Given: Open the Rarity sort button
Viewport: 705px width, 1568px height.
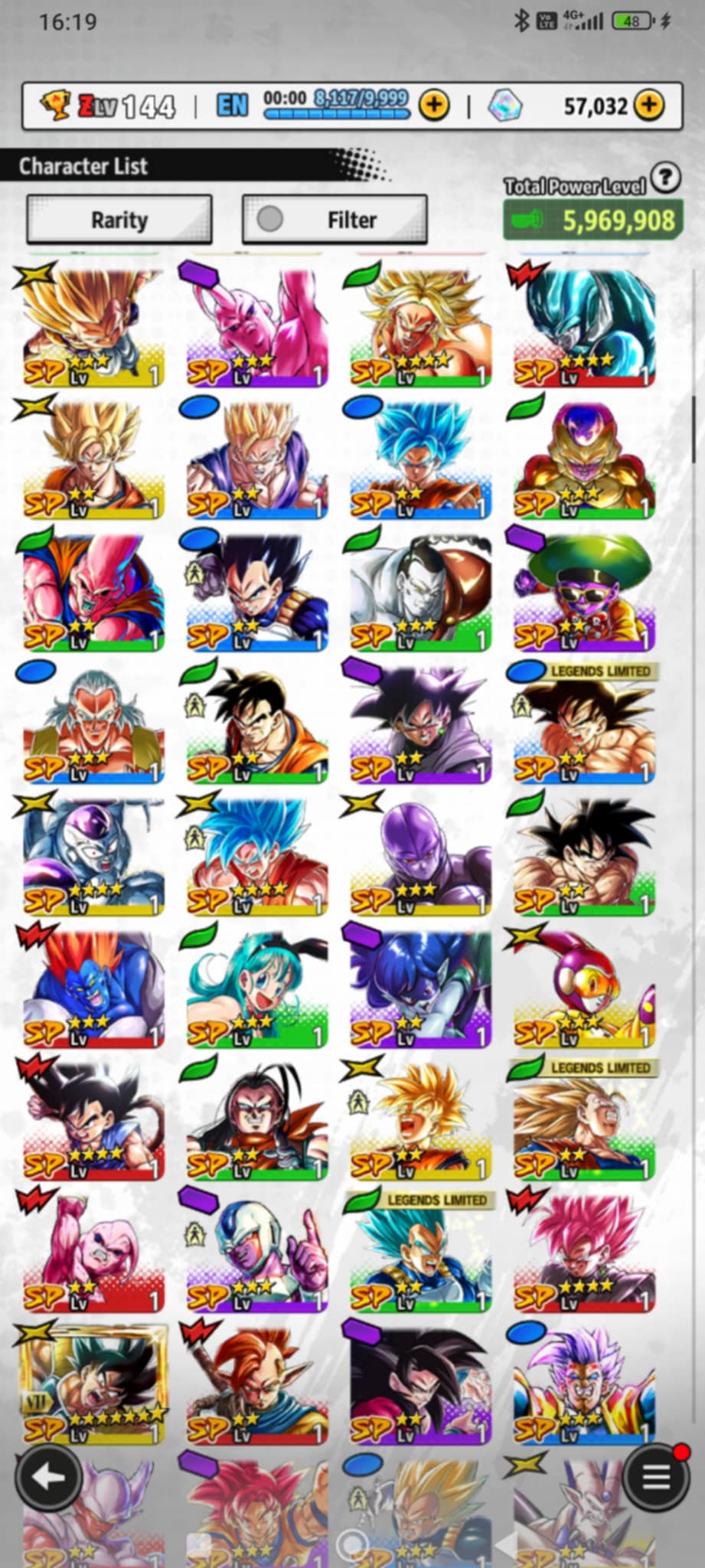Looking at the screenshot, I should 119,220.
